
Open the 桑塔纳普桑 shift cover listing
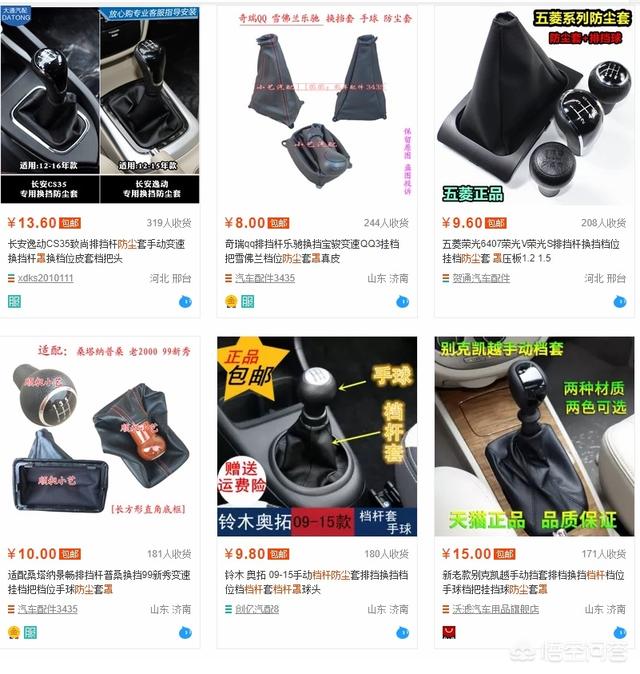point(98,582)
